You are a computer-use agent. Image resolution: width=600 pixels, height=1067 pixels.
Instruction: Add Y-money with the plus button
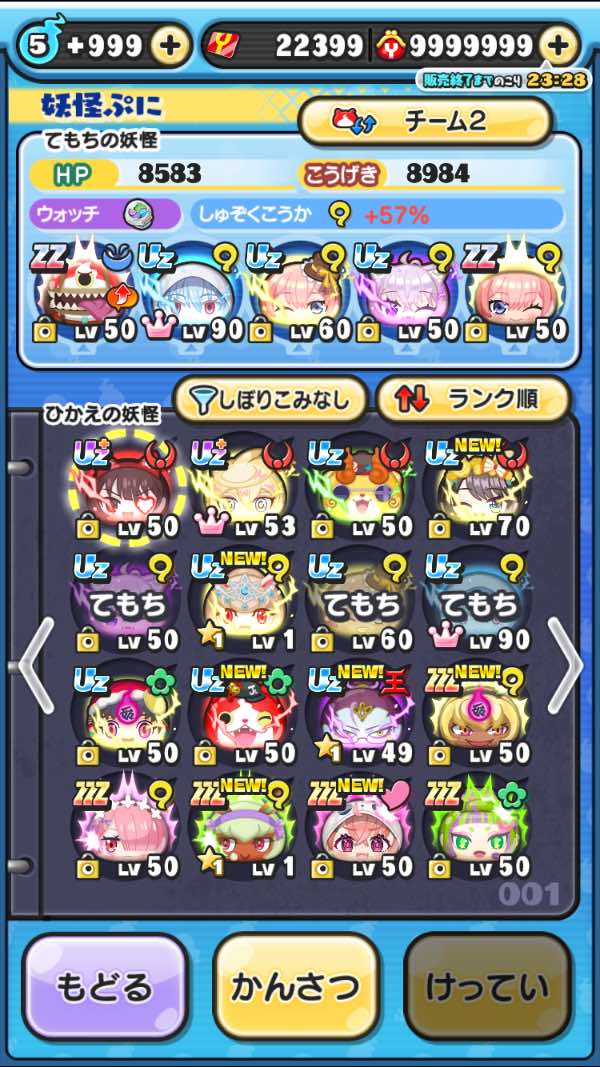coord(559,45)
